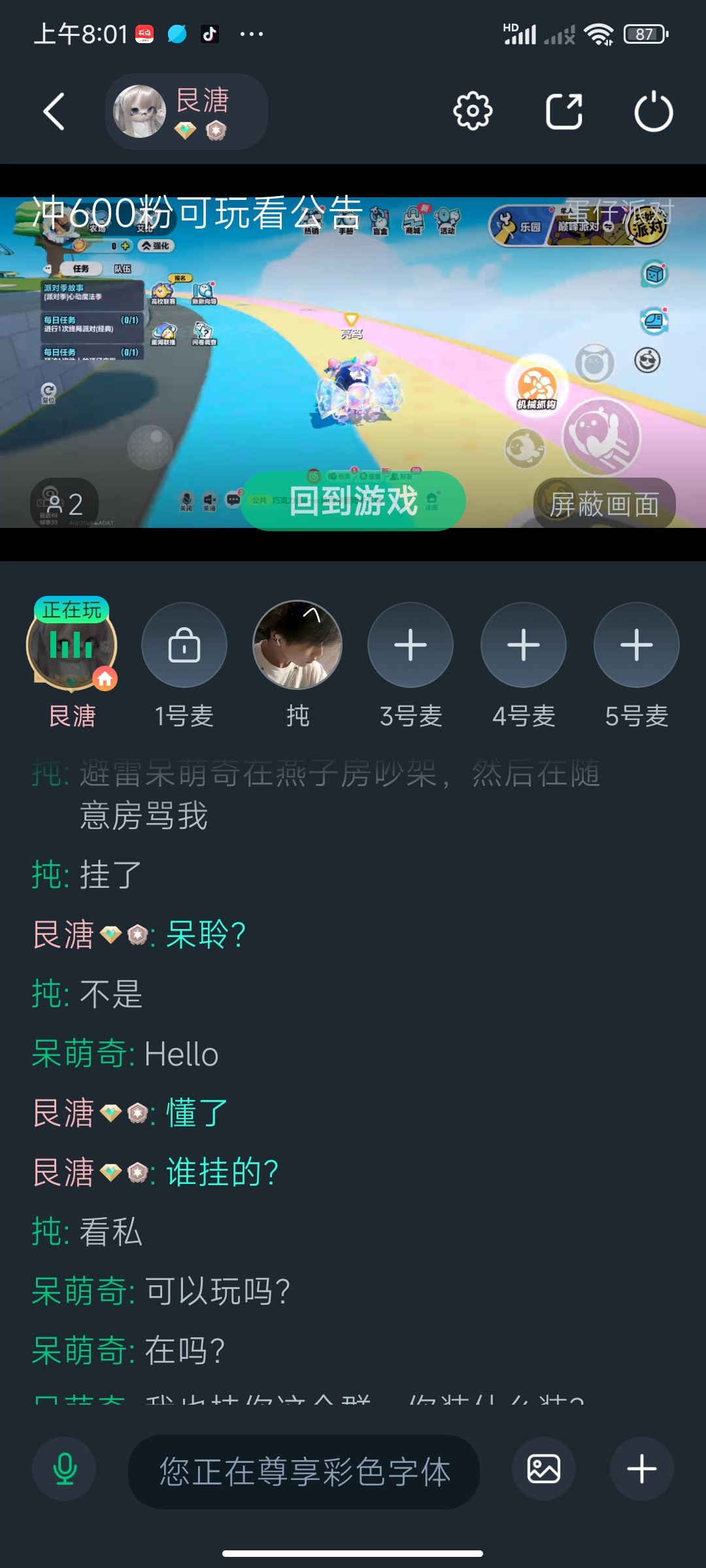View the audience count of 2
Image resolution: width=706 pixels, height=1568 pixels.
64,504
